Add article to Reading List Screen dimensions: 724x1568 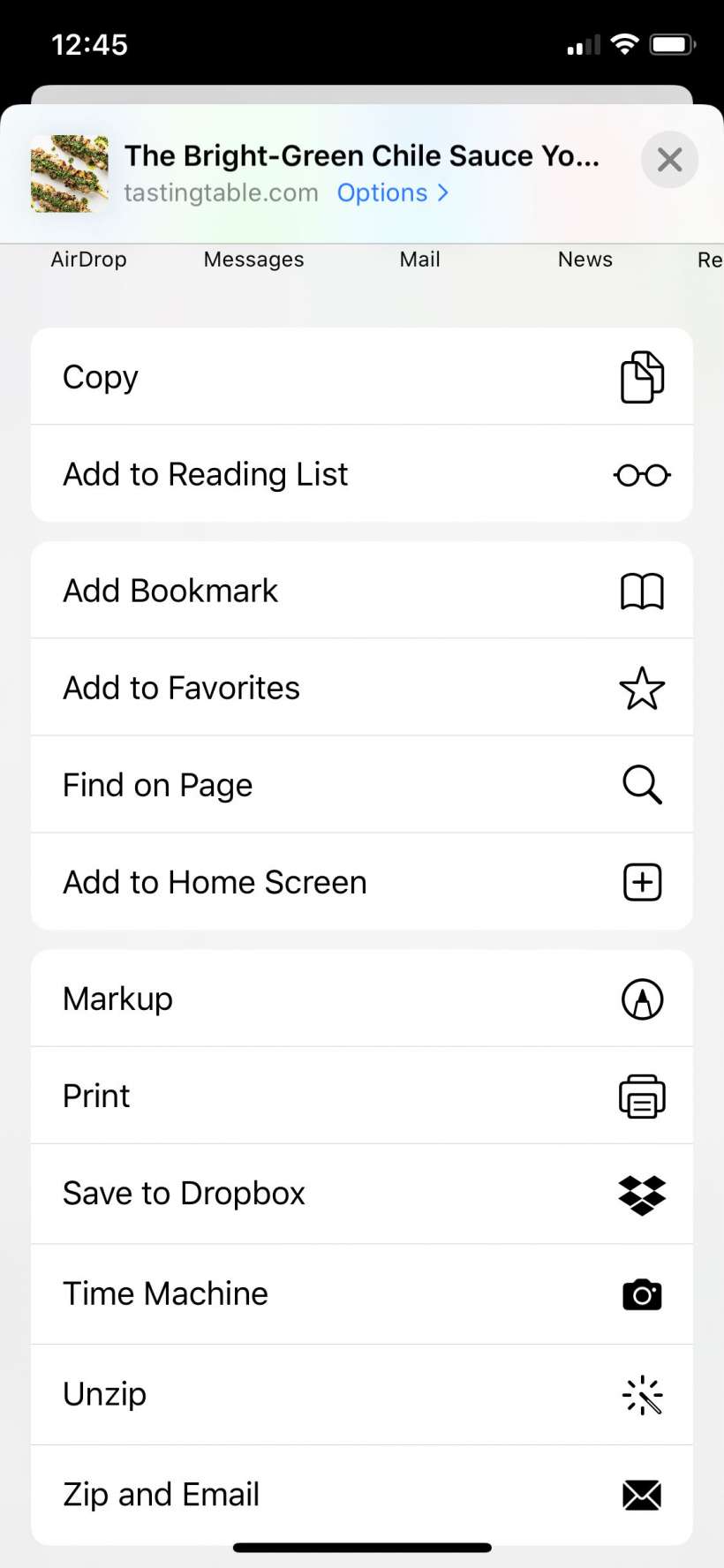coord(362,474)
